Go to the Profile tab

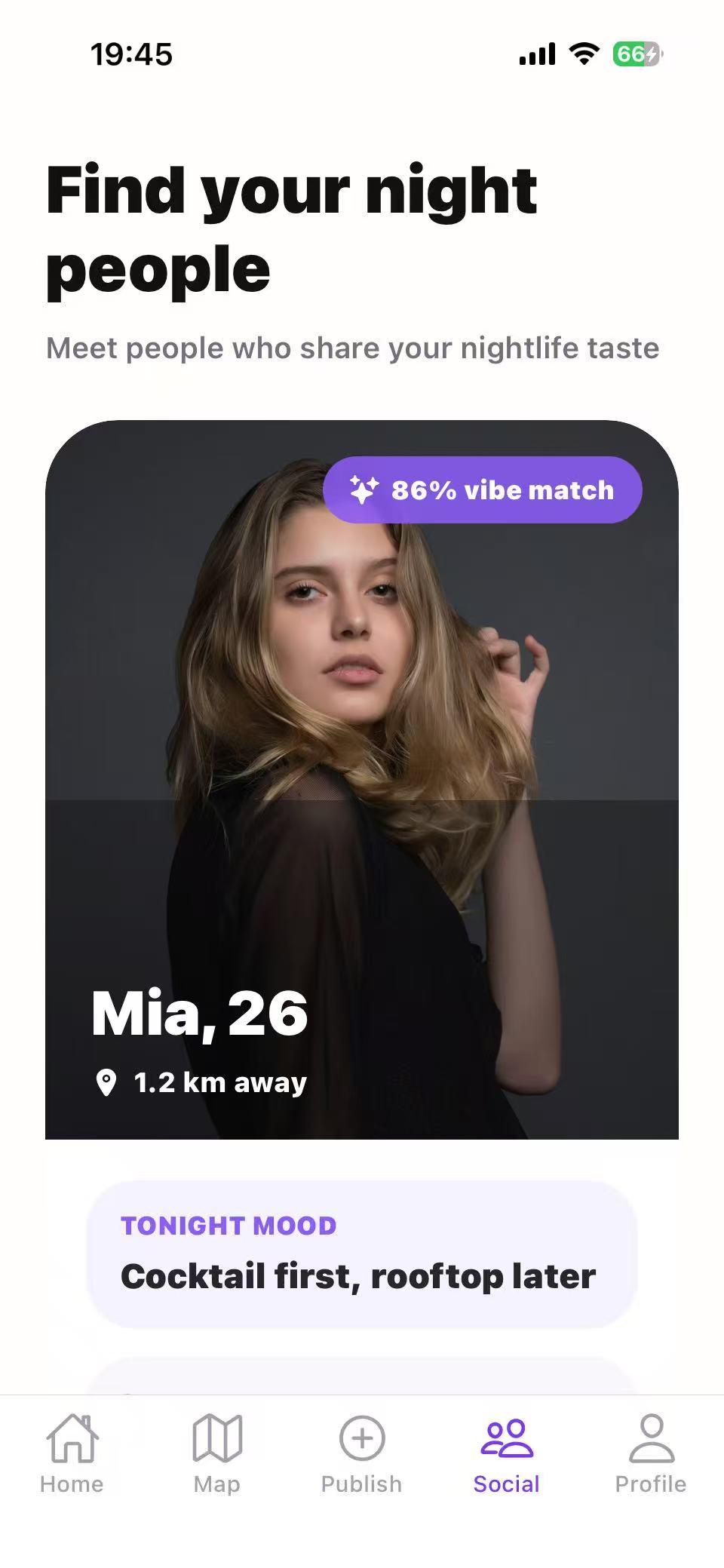coord(651,1453)
